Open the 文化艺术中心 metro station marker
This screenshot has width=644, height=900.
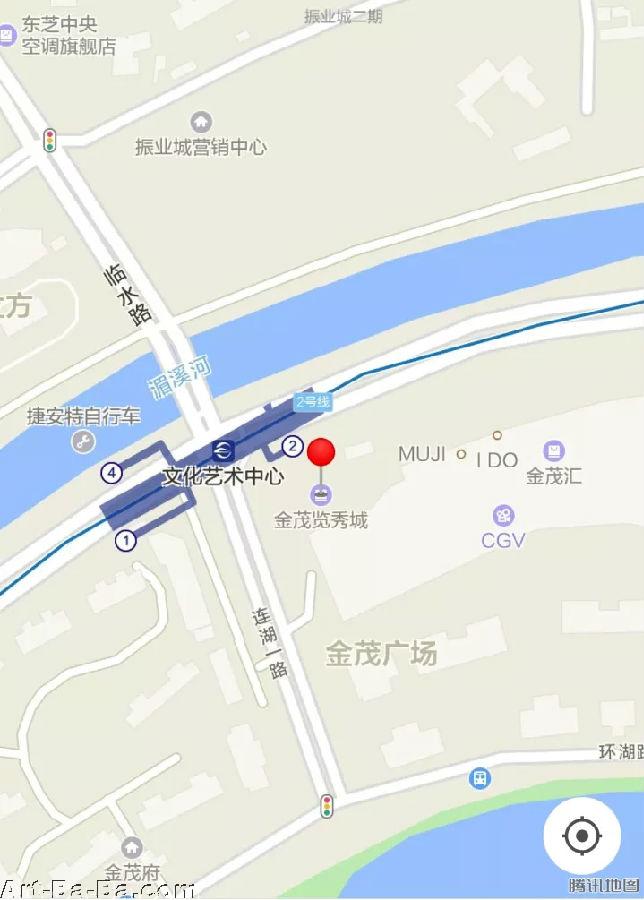pyautogui.click(x=222, y=449)
